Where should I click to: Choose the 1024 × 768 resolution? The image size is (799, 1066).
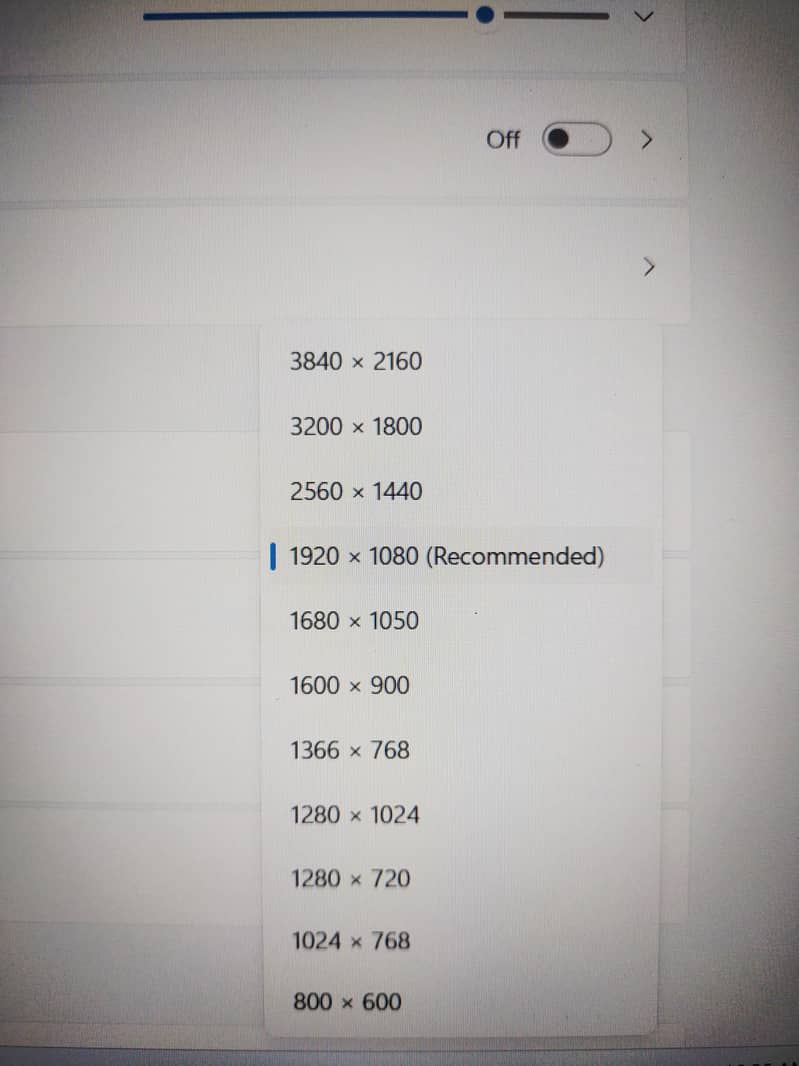[349, 940]
